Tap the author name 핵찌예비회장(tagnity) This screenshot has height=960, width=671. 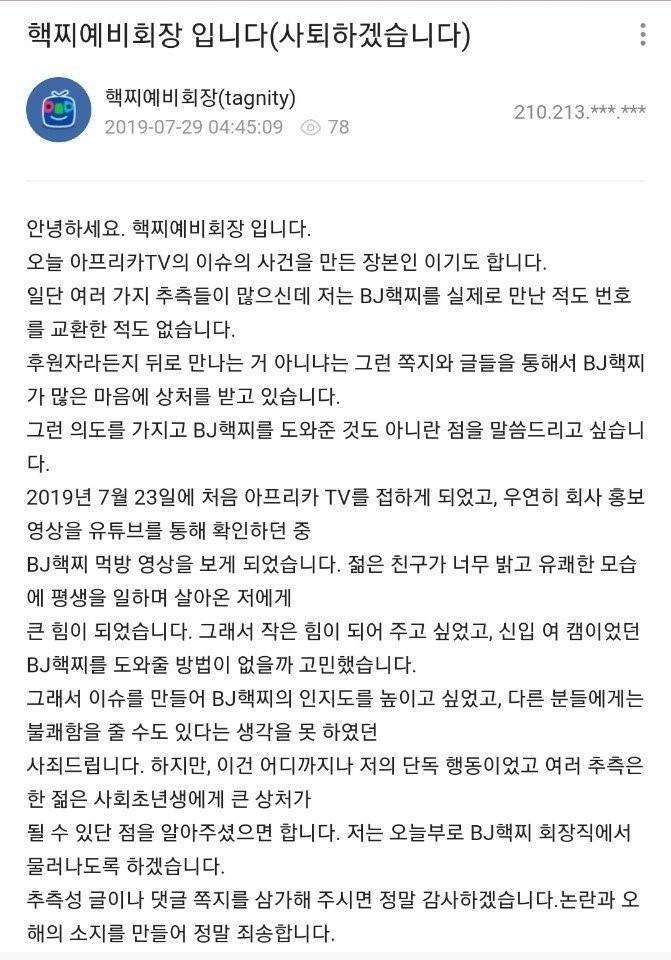(200, 97)
